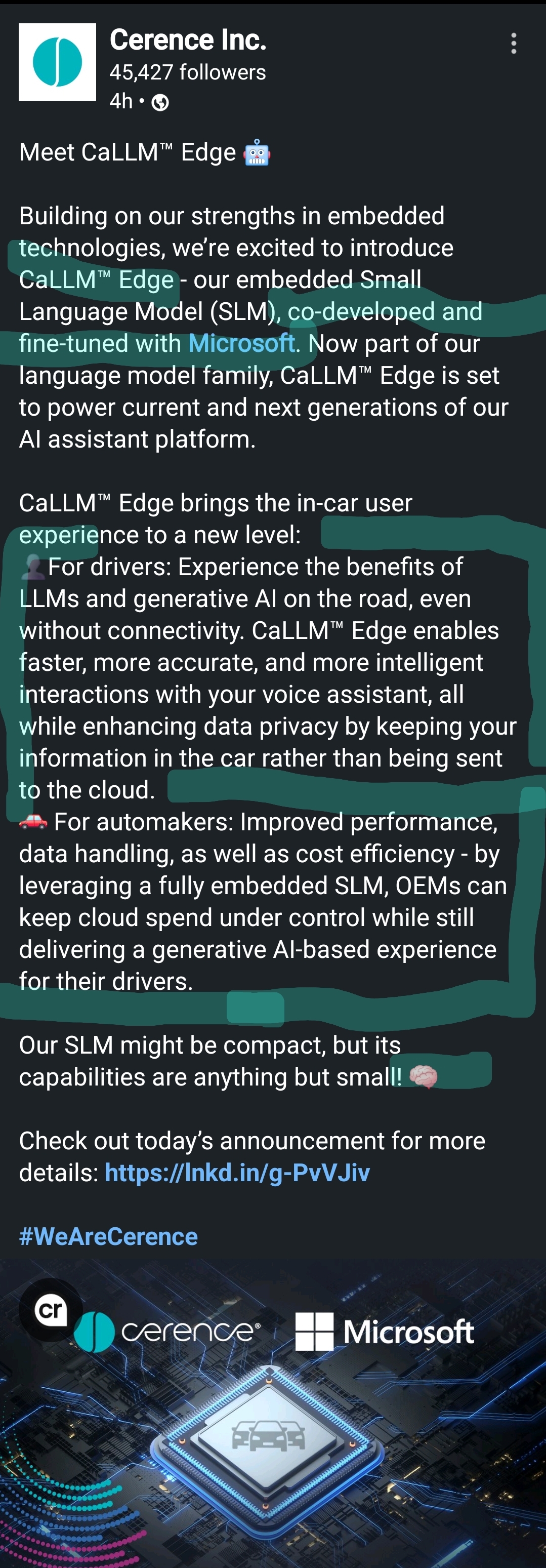This screenshot has width=546, height=1568.
Task: Open the lnkd.in announcement link
Action: coord(237,1173)
